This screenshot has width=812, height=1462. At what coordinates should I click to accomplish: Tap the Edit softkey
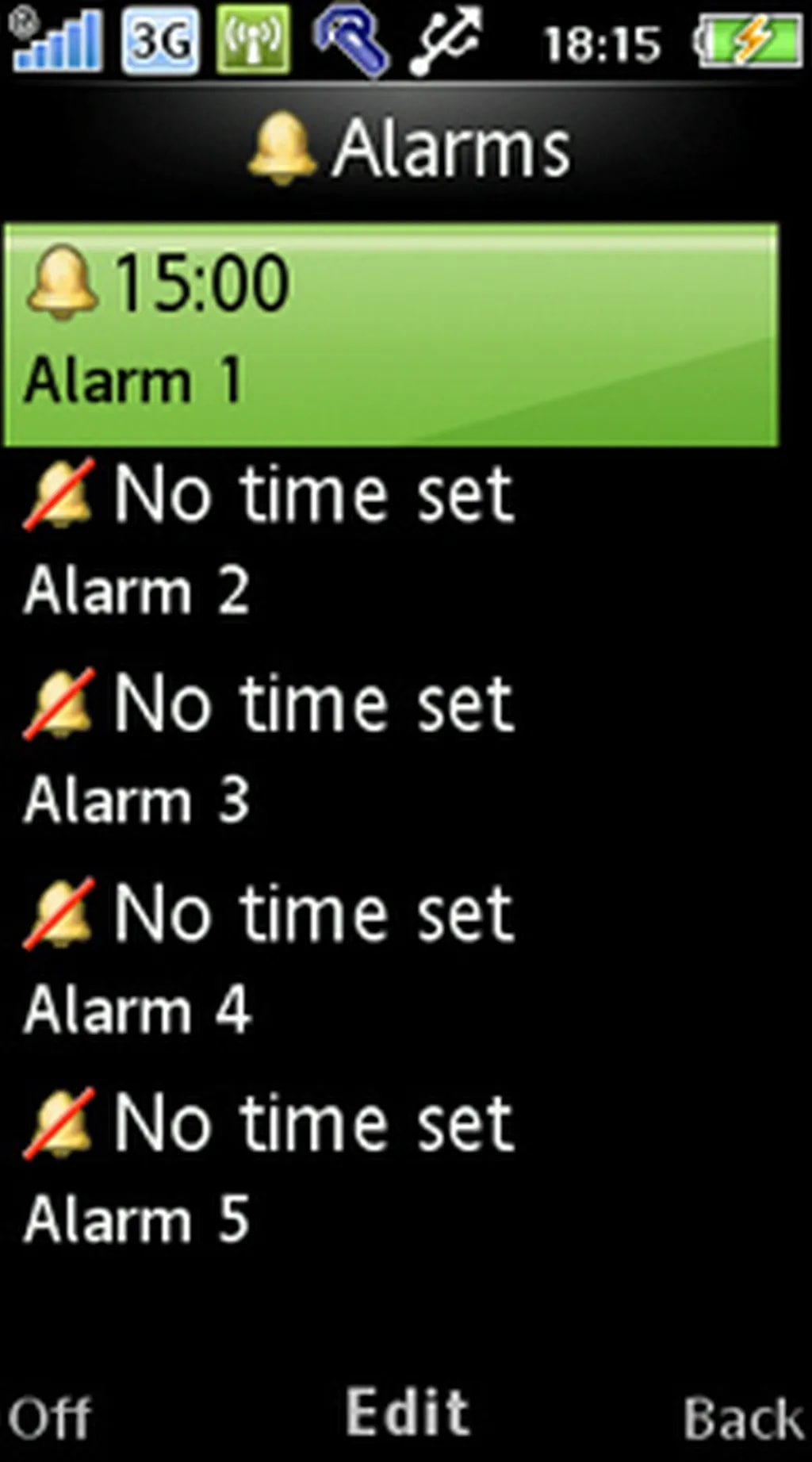coord(408,1412)
